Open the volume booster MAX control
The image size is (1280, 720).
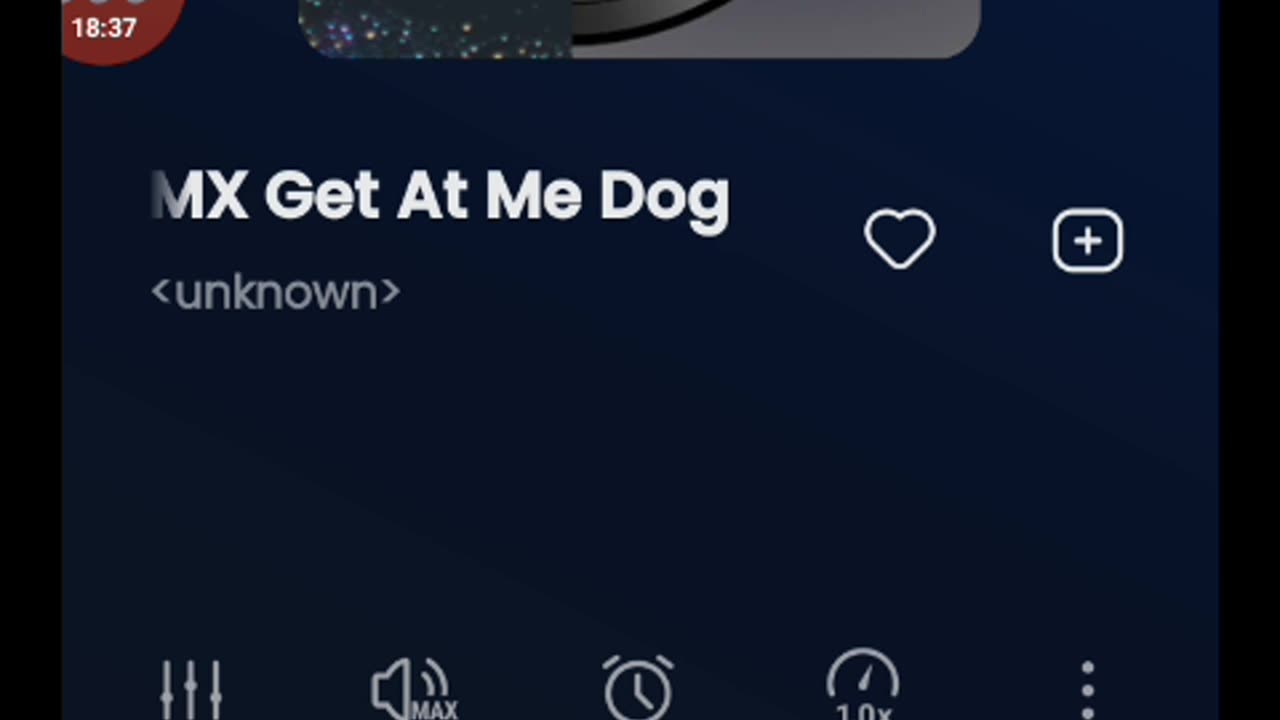413,689
